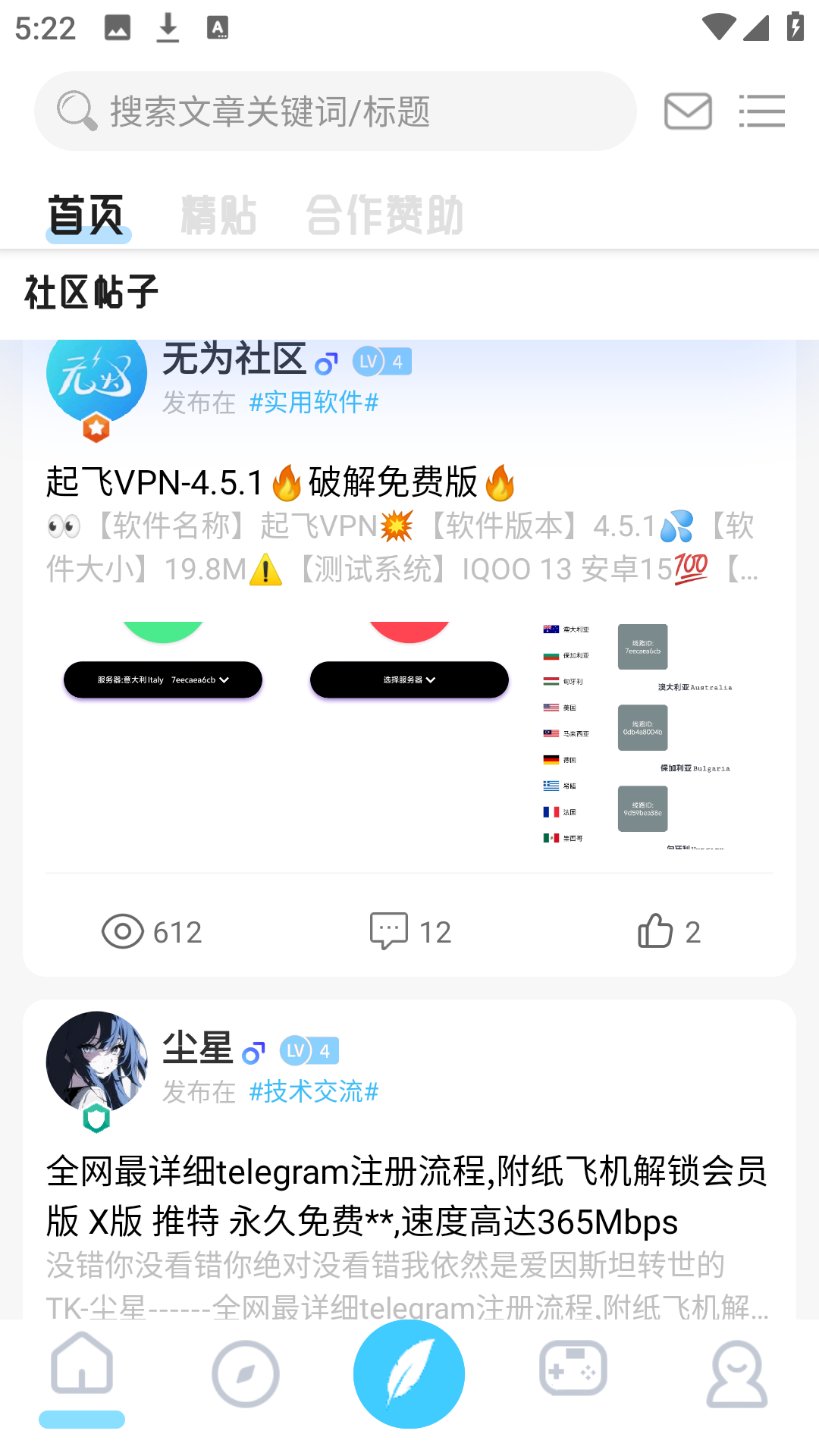
Task: Open the gamepad games tab
Action: [573, 1371]
